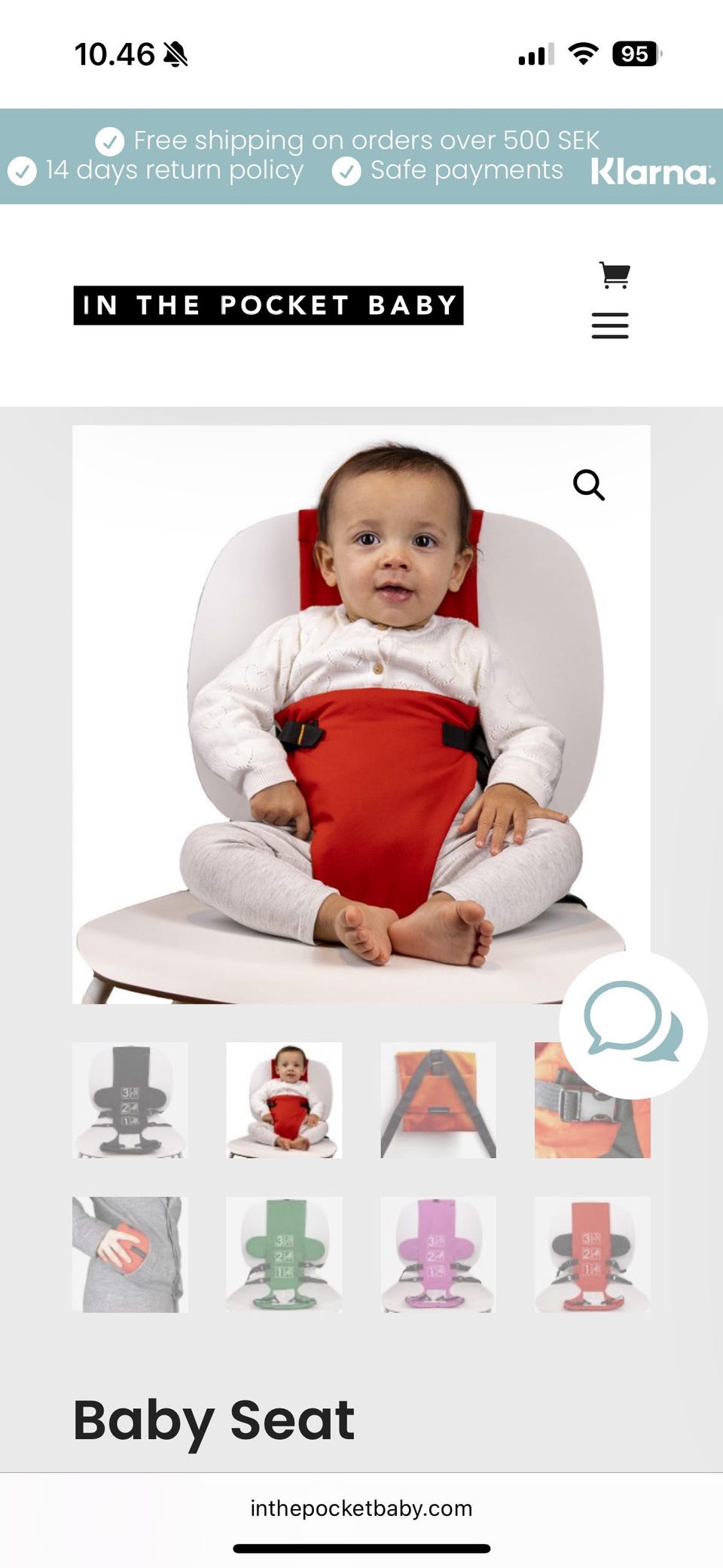The height and width of the screenshot is (1568, 723).
Task: Select the baby in red seat thumbnail
Action: tap(284, 1100)
